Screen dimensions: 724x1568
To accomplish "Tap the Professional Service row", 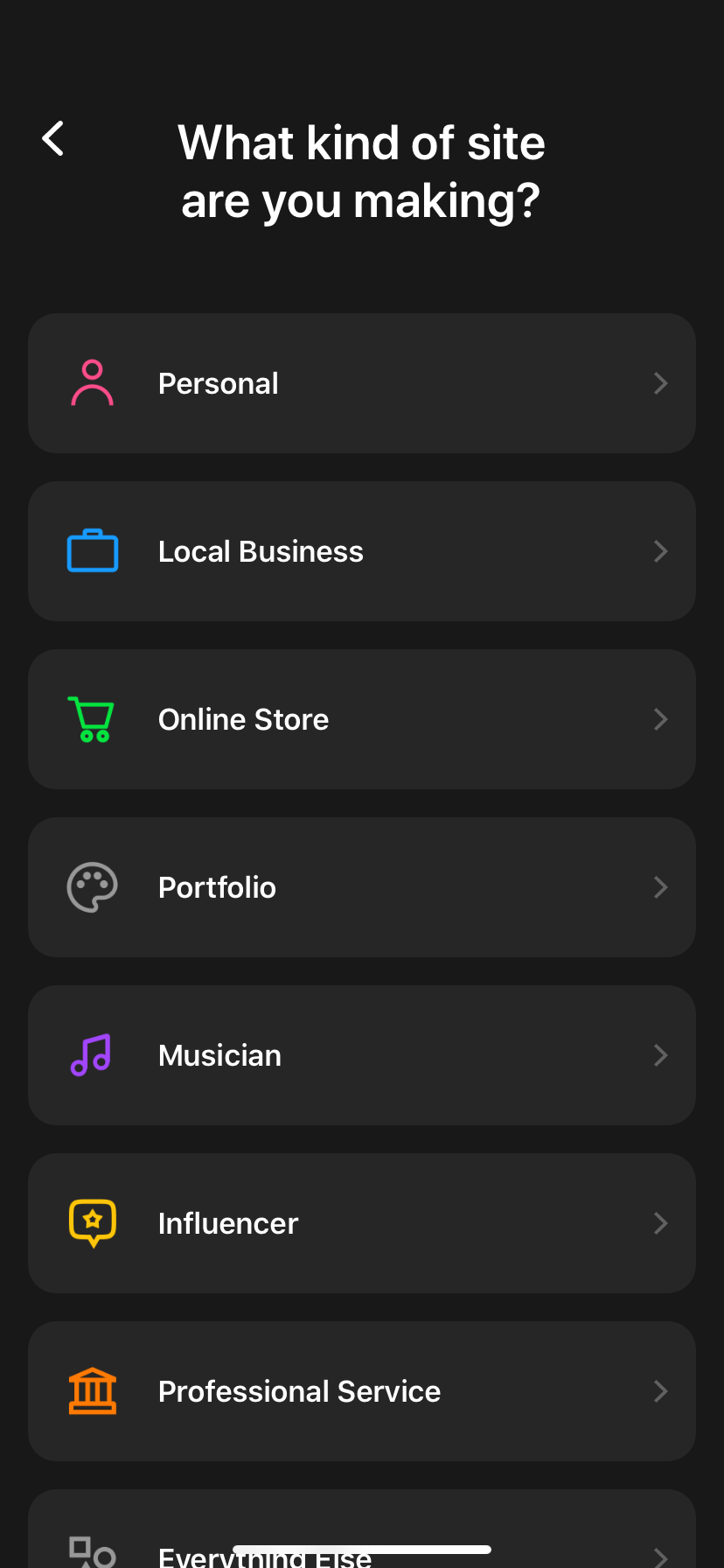I will pos(361,1391).
